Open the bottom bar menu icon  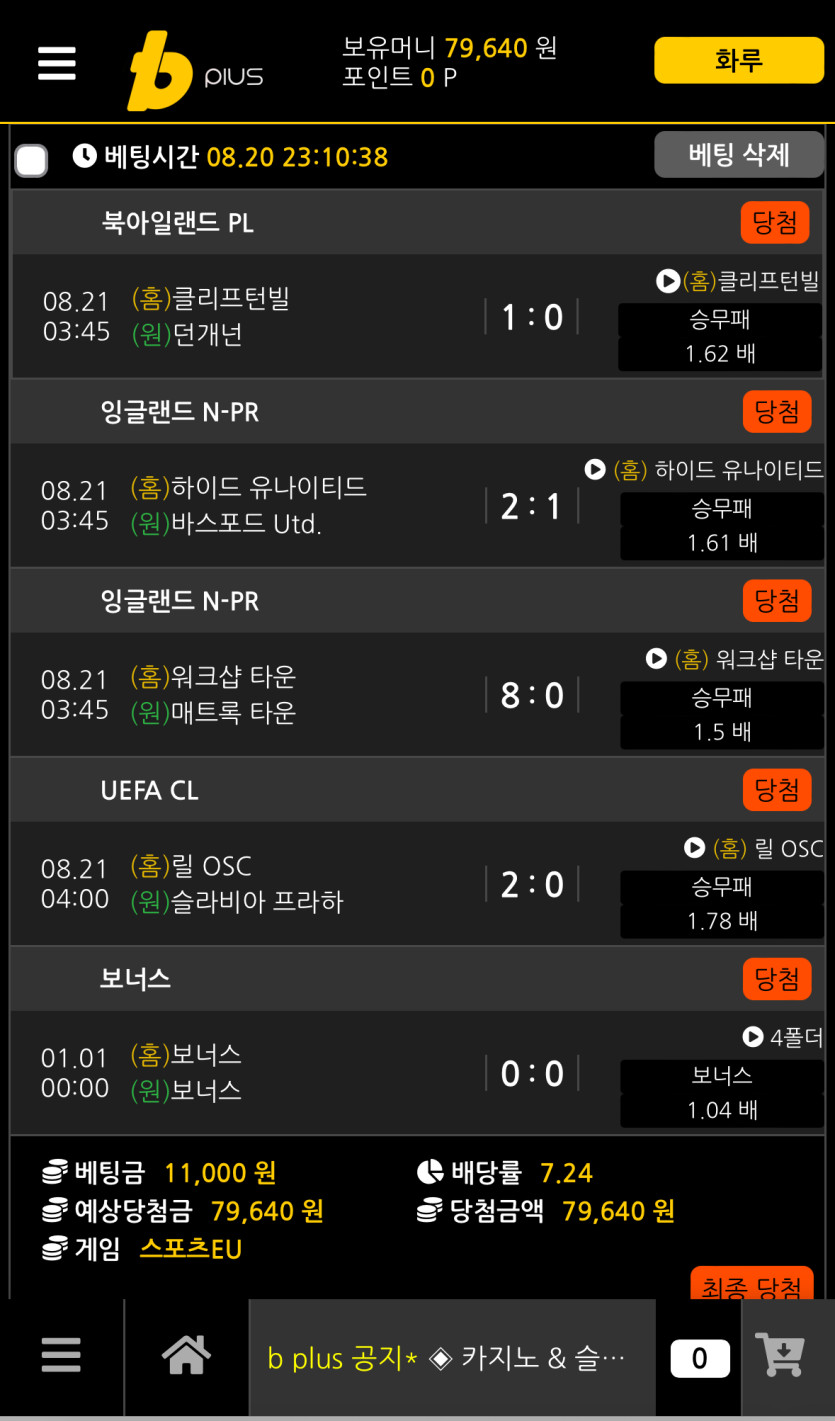[61, 1356]
